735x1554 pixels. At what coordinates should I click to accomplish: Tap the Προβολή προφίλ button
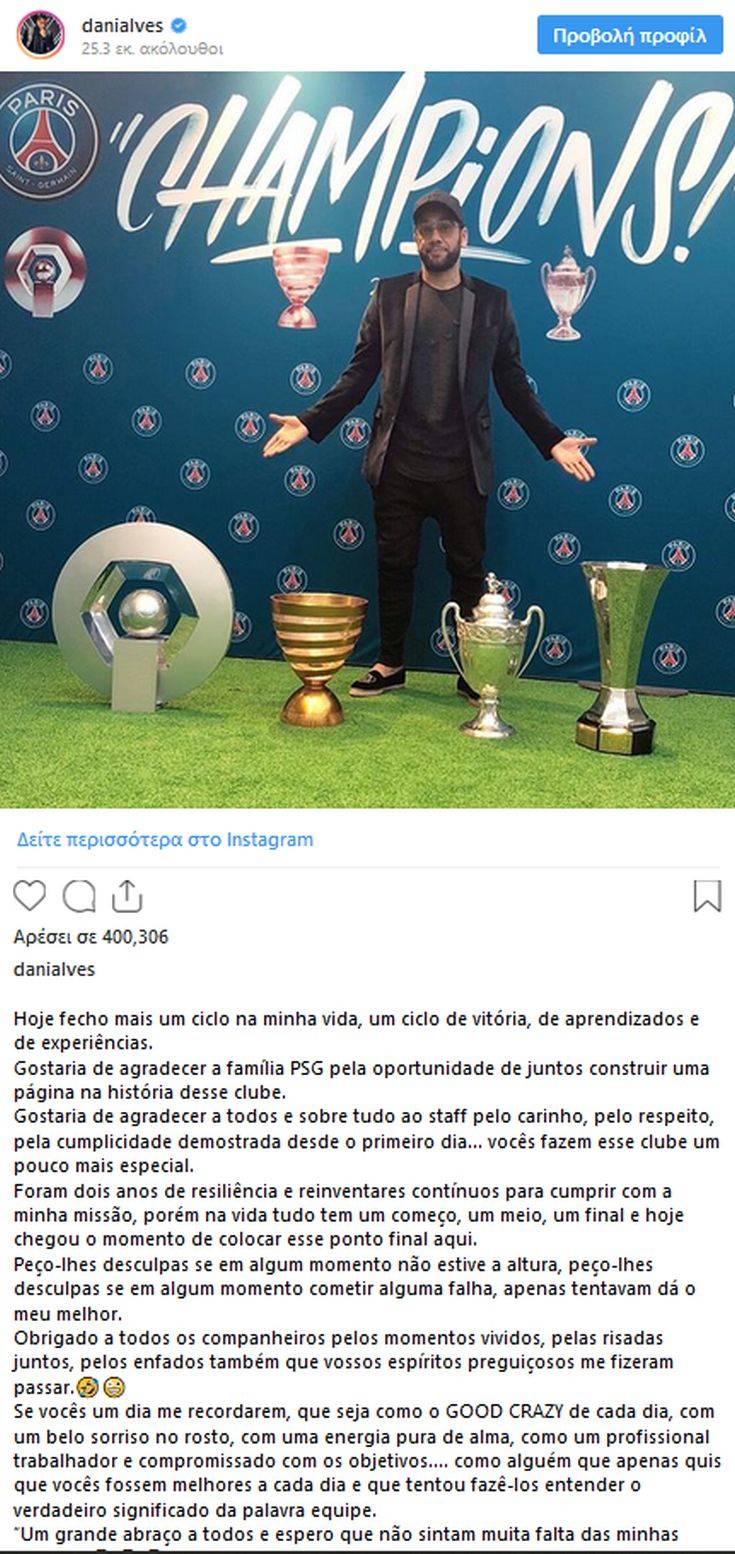(x=629, y=35)
